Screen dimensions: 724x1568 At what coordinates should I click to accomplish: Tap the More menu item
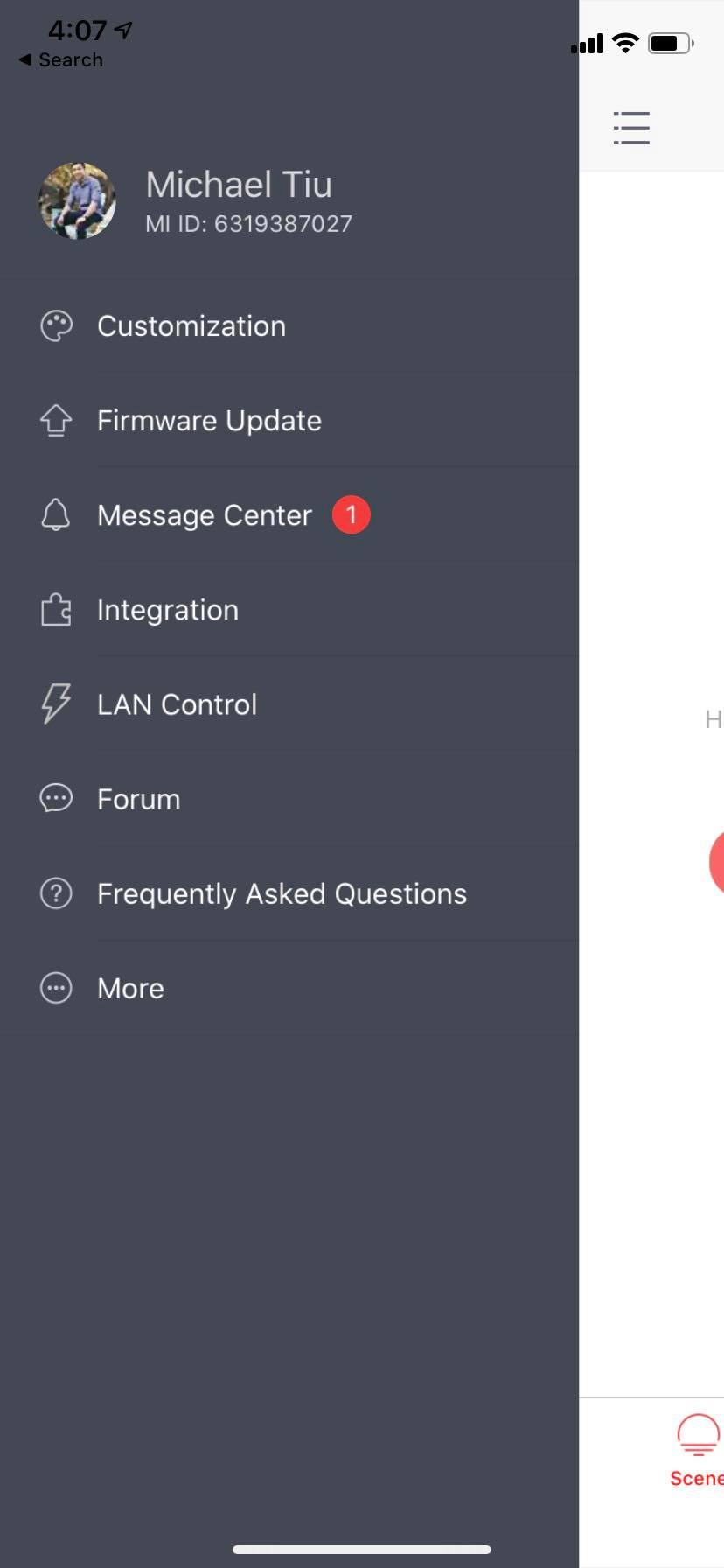point(130,988)
